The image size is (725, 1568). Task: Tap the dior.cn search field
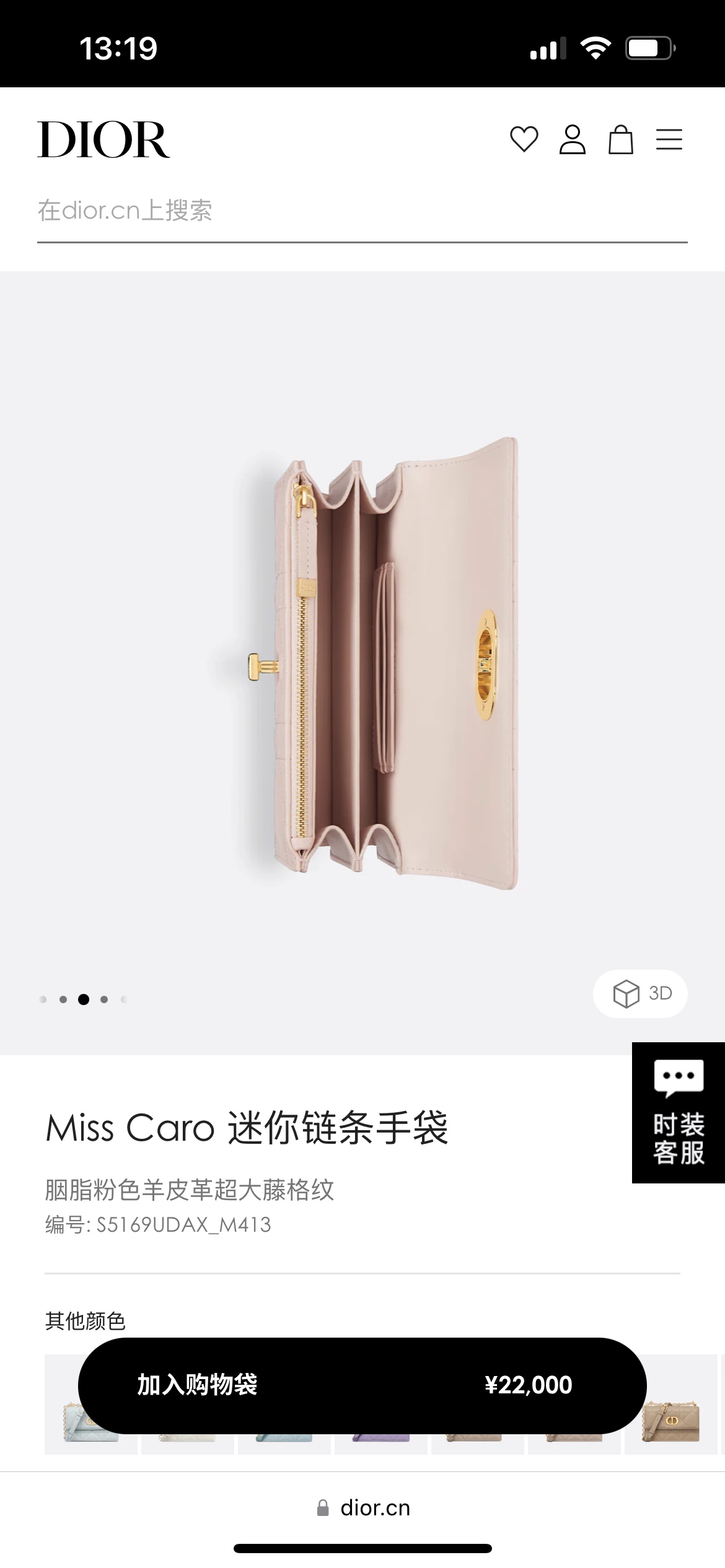click(x=362, y=211)
